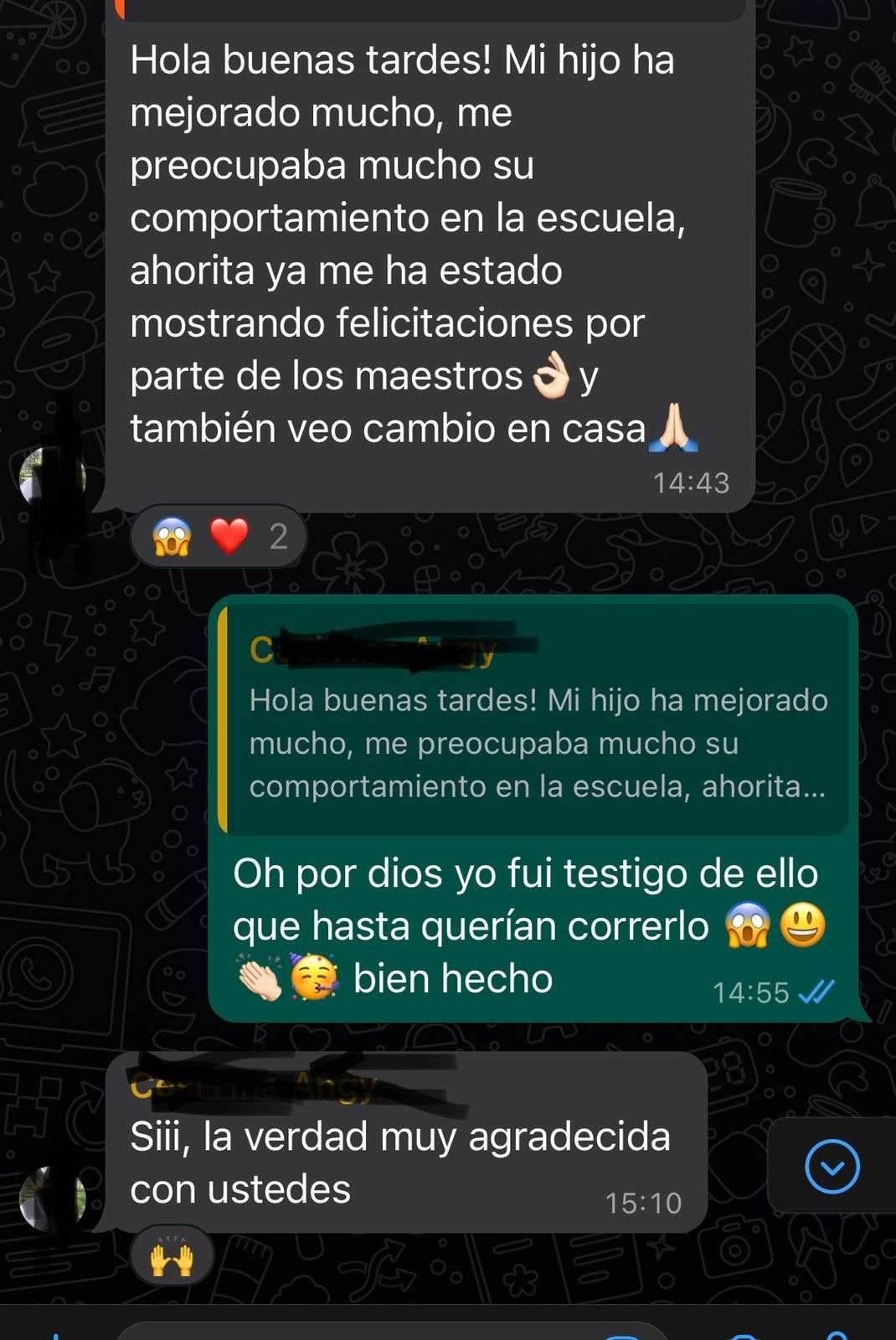
Task: View raised hands reaction under 15:10 message
Action: tap(172, 1257)
